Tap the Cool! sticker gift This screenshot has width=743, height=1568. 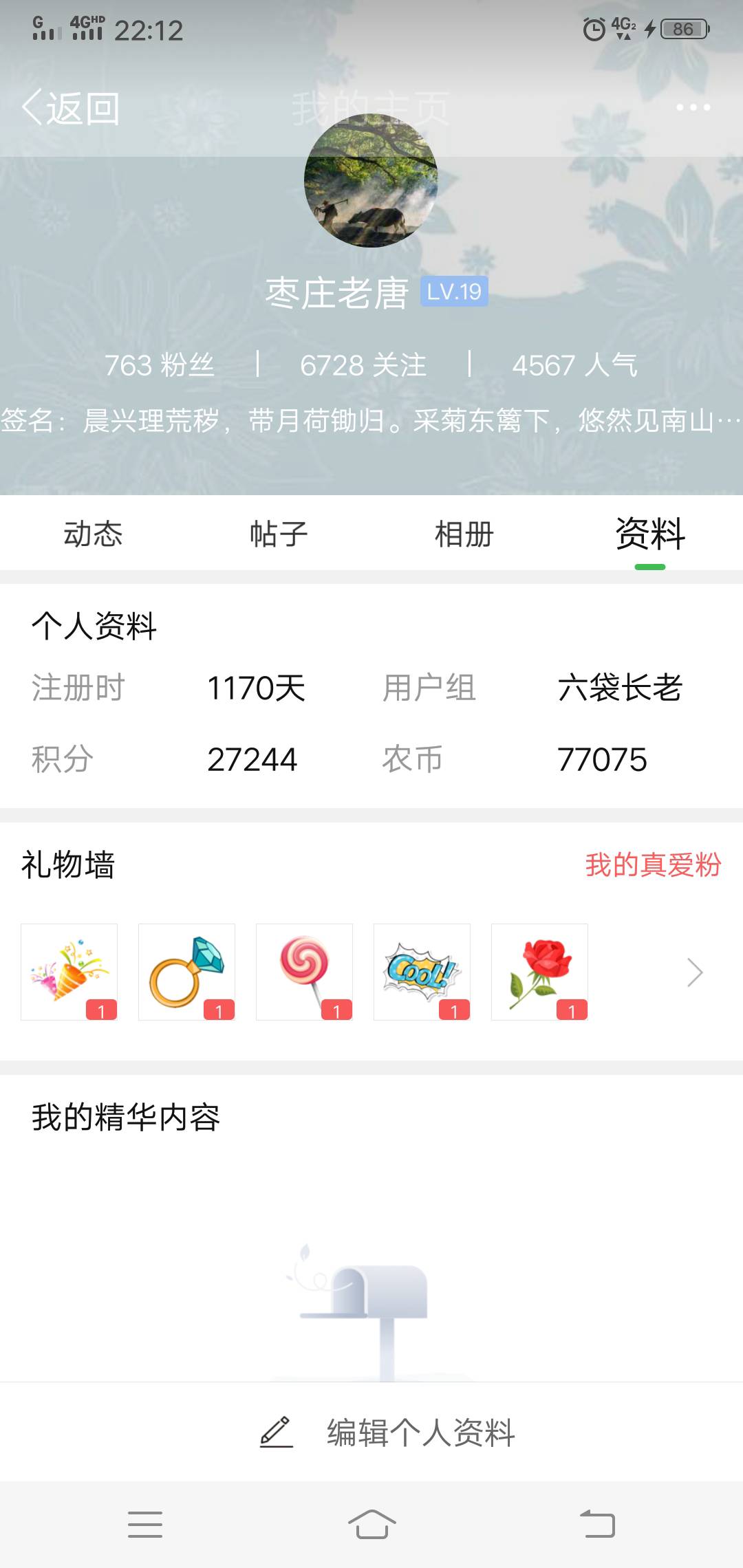coord(422,972)
